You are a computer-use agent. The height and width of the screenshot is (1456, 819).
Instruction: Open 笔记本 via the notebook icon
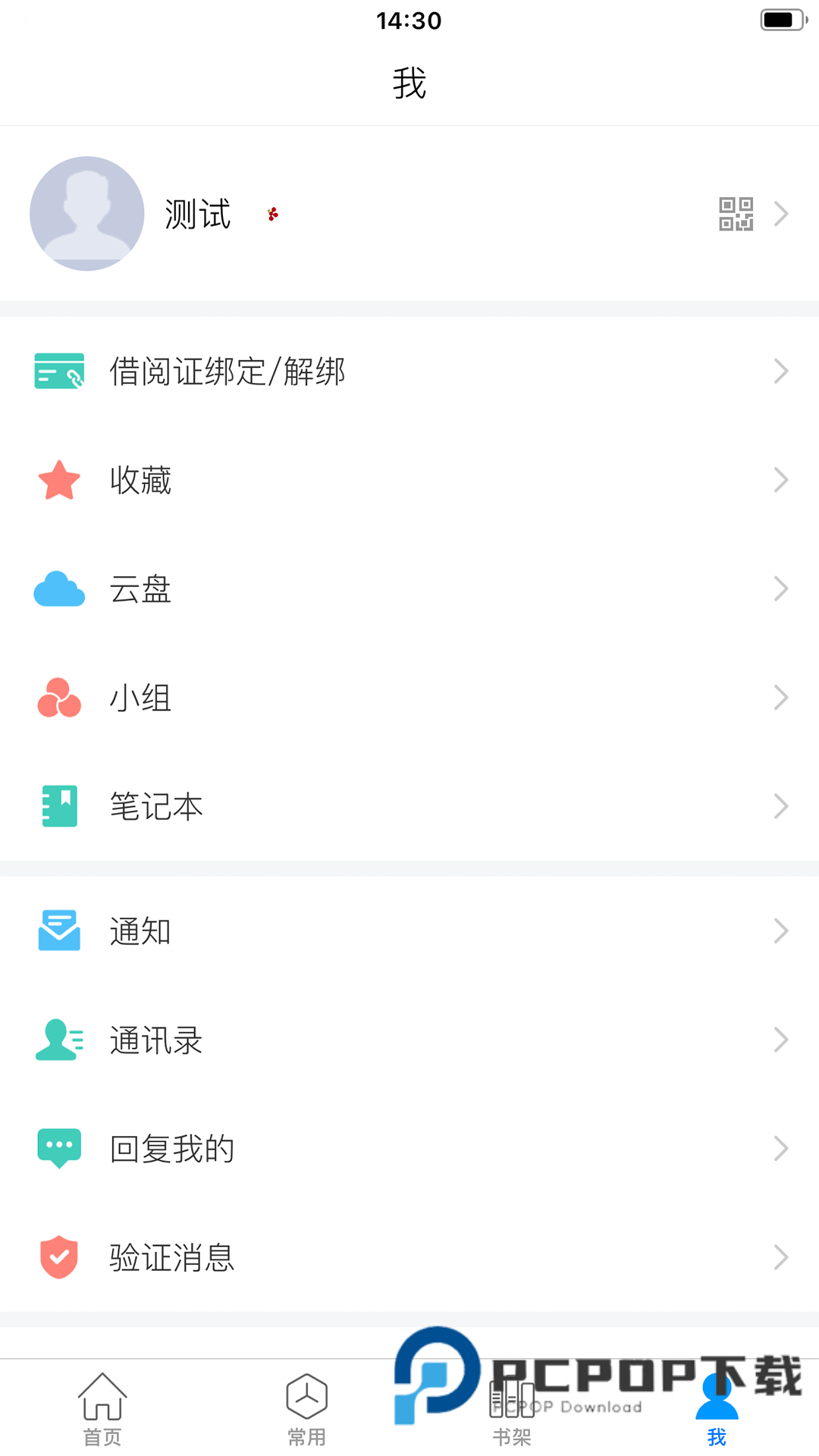(x=58, y=806)
